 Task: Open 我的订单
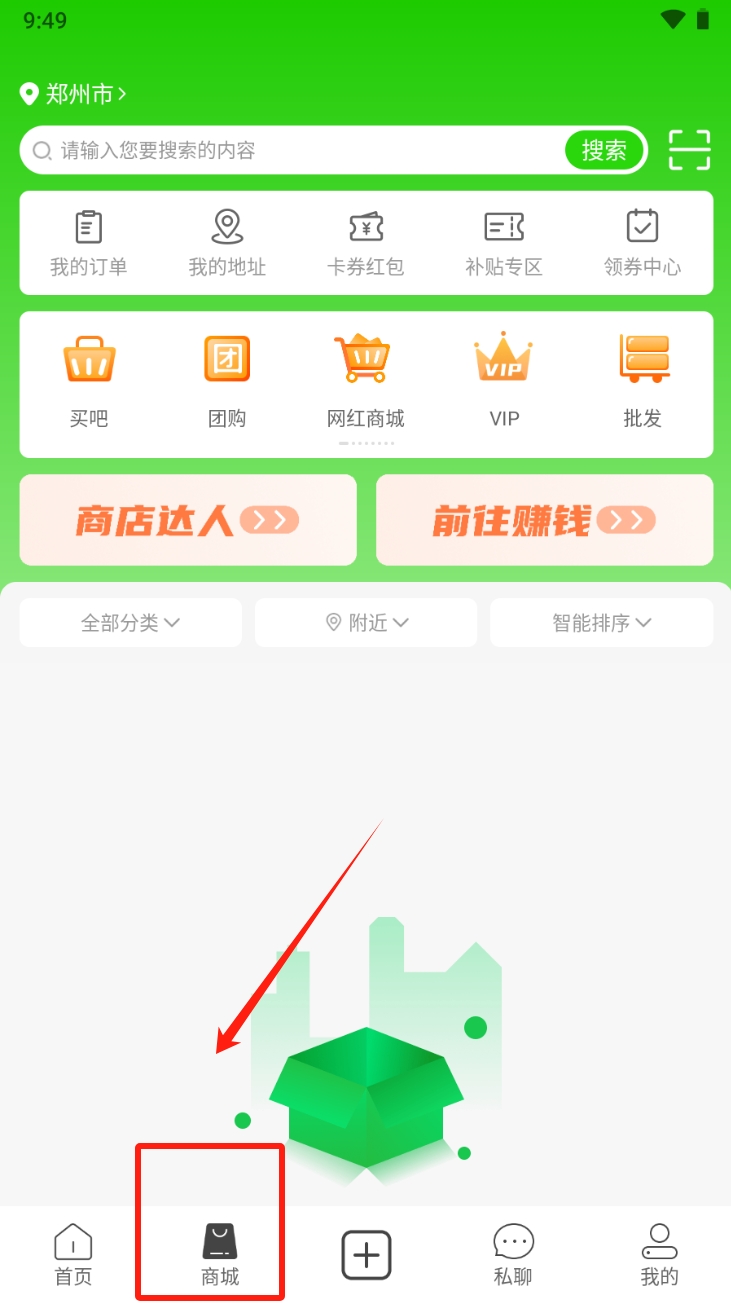(x=89, y=243)
